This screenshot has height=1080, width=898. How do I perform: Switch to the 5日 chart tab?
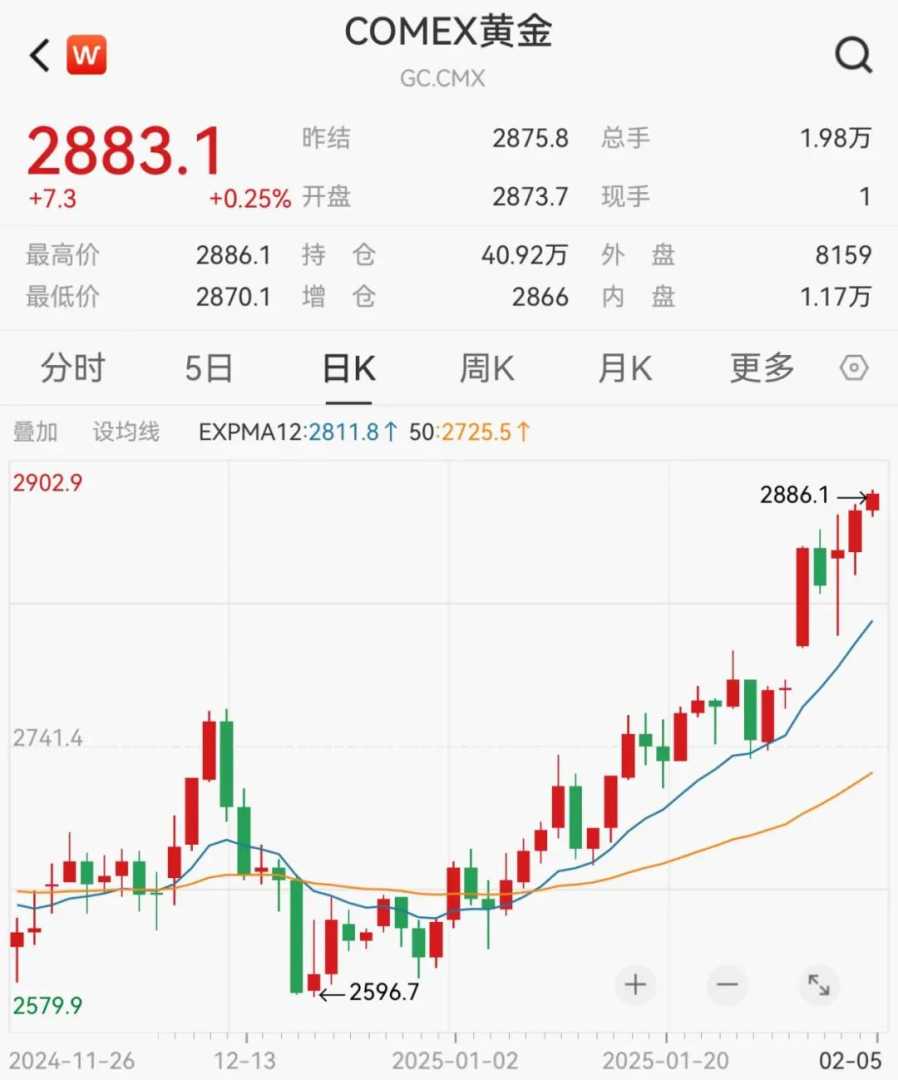pos(209,369)
